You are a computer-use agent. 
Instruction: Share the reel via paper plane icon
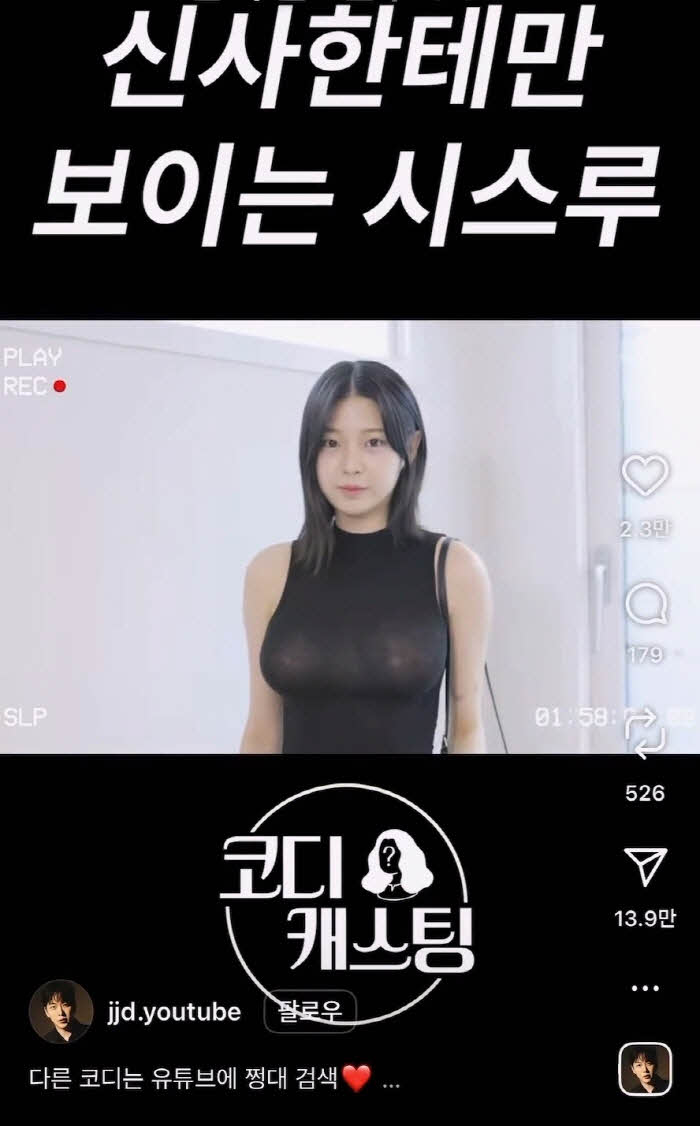coord(645,868)
